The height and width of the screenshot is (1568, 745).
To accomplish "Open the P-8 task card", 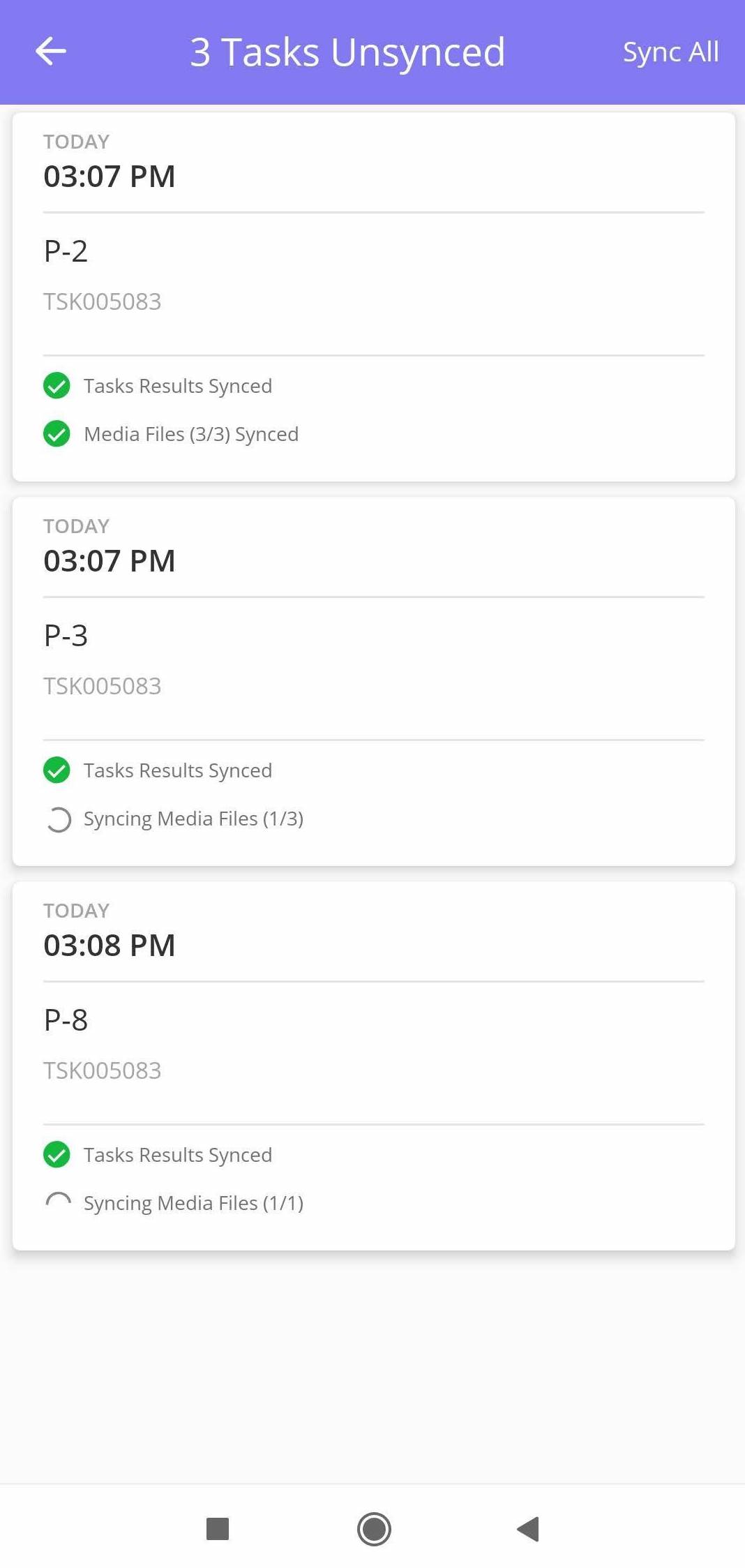I will click(373, 1066).
